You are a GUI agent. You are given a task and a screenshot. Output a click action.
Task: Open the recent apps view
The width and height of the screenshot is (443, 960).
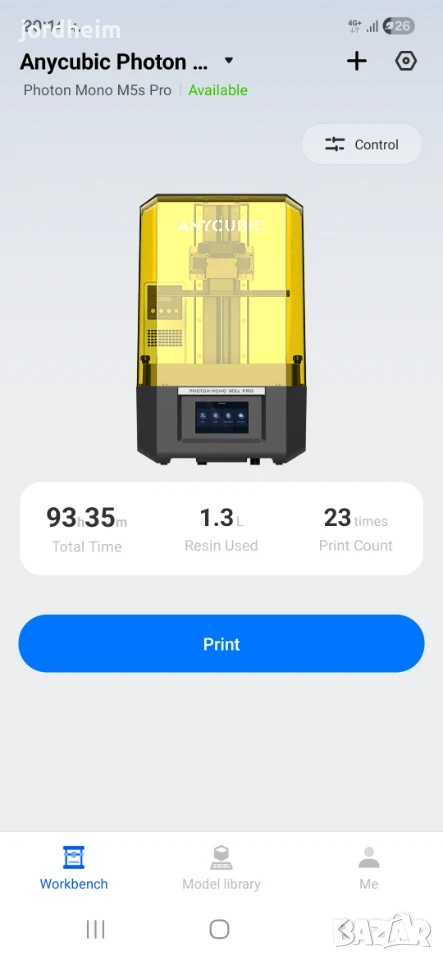(x=95, y=929)
